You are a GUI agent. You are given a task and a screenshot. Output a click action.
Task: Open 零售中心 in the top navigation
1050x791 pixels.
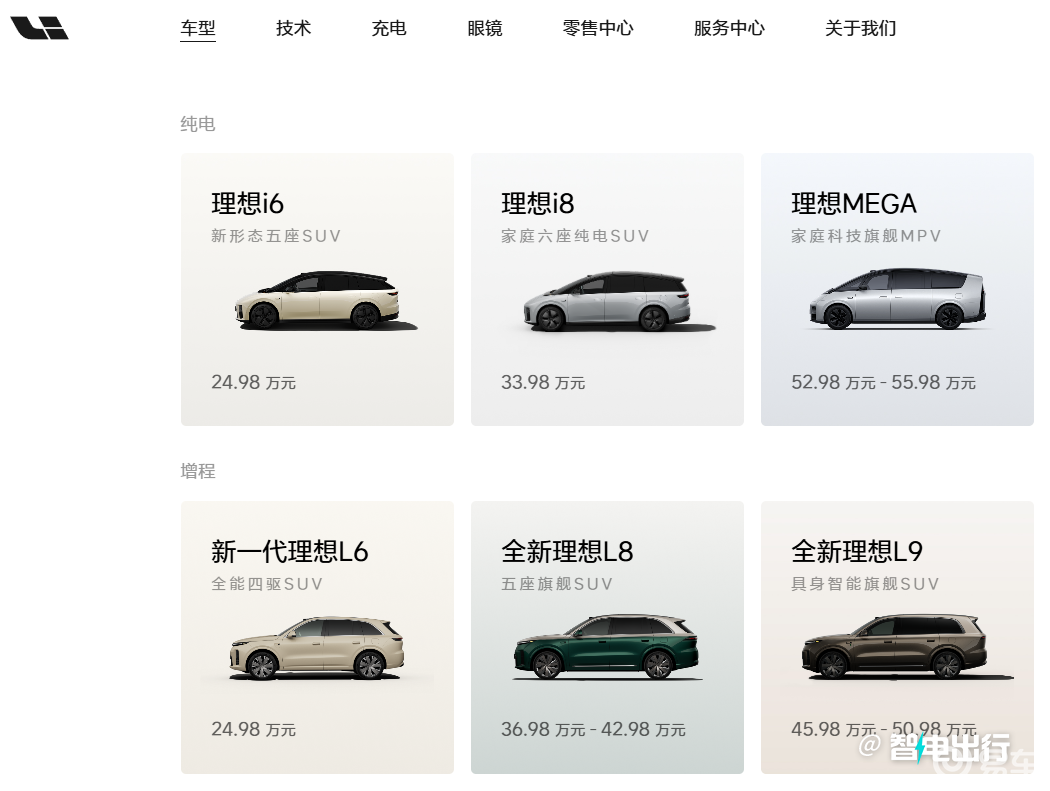pos(598,28)
